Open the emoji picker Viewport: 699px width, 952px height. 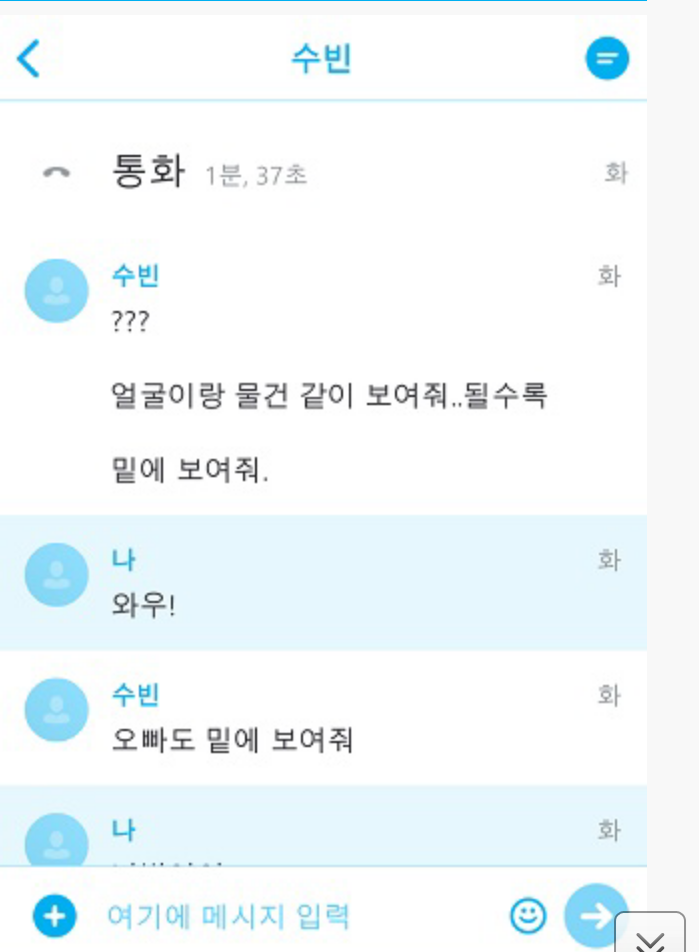coord(528,914)
